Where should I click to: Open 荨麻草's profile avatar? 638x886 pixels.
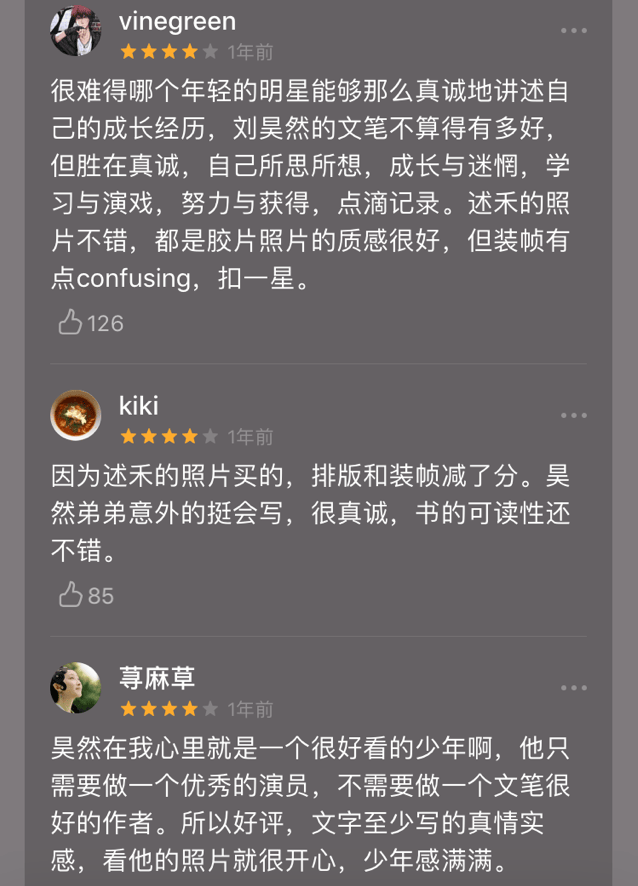coord(76,688)
